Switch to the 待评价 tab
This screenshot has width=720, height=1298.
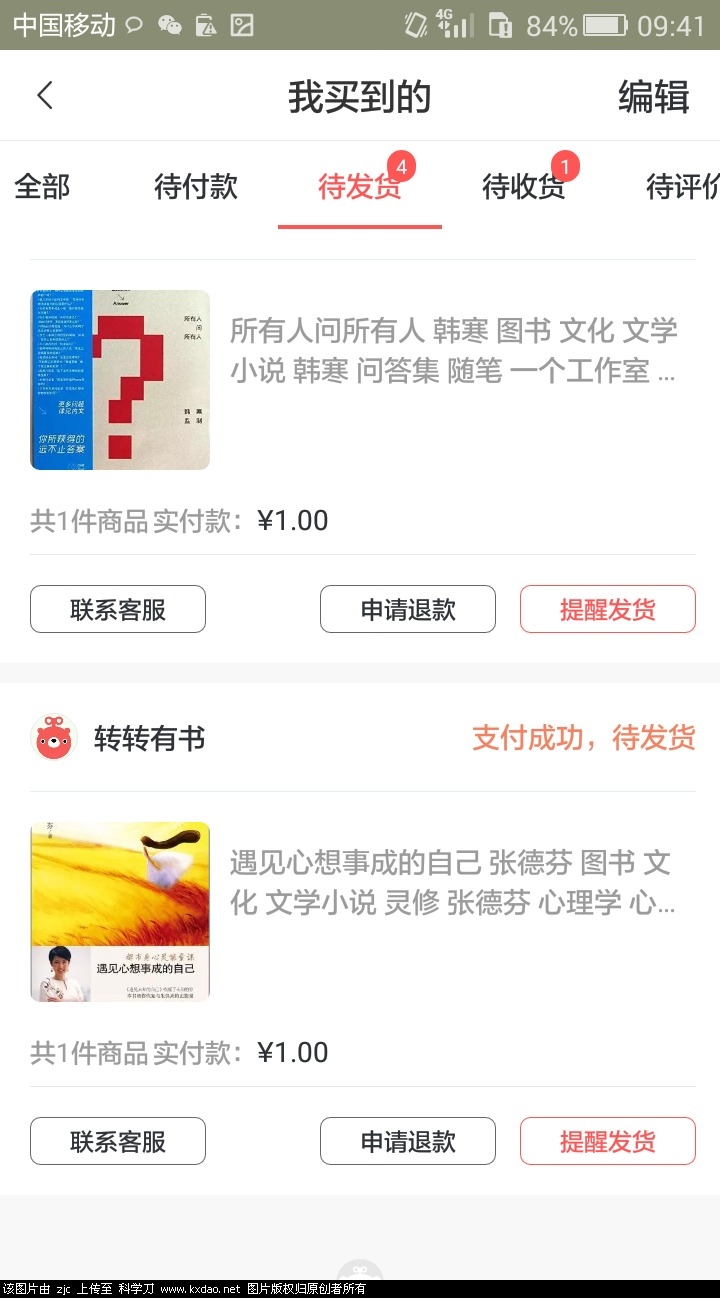coord(682,187)
